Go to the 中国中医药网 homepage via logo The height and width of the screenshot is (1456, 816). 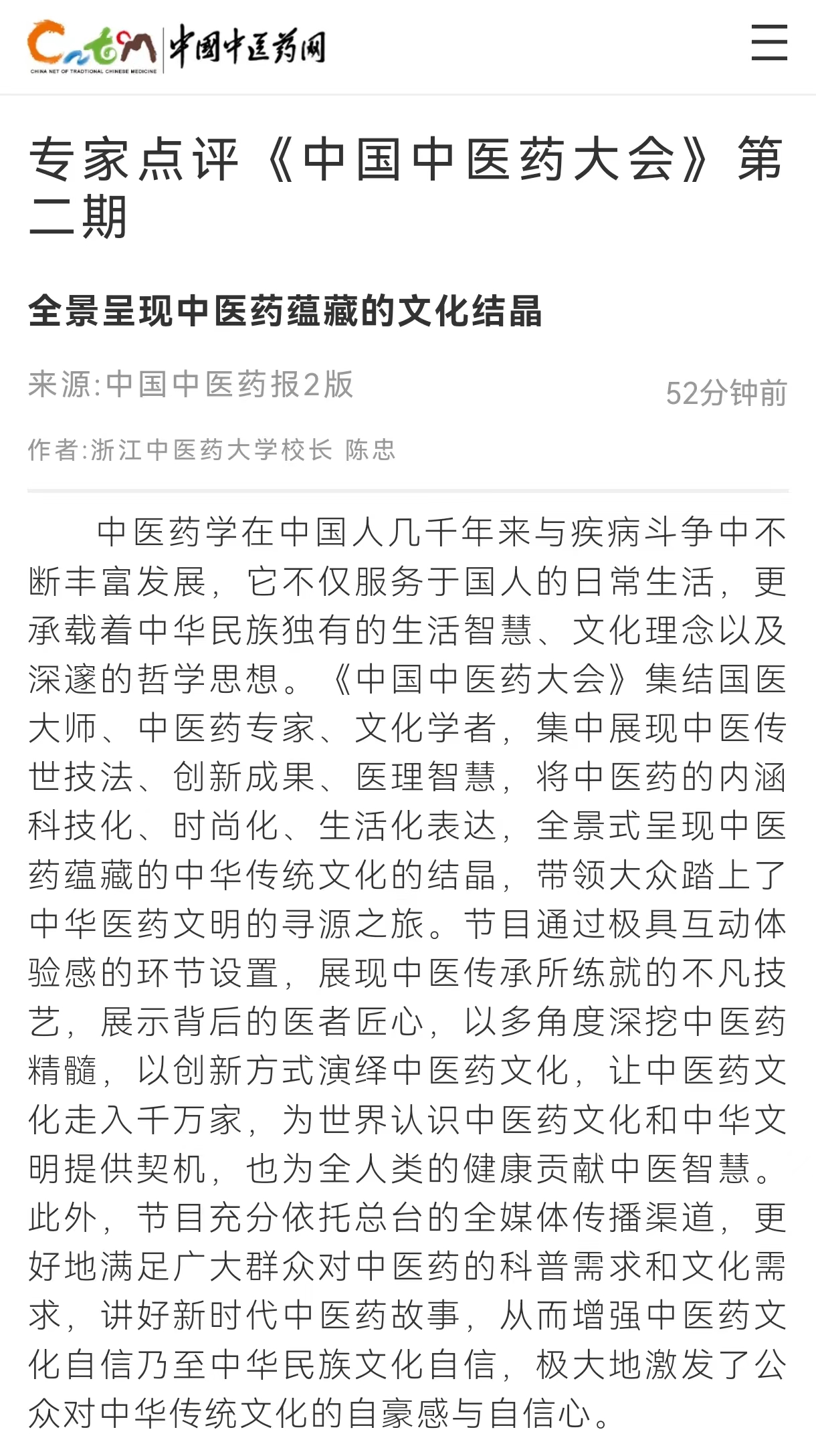(177, 47)
